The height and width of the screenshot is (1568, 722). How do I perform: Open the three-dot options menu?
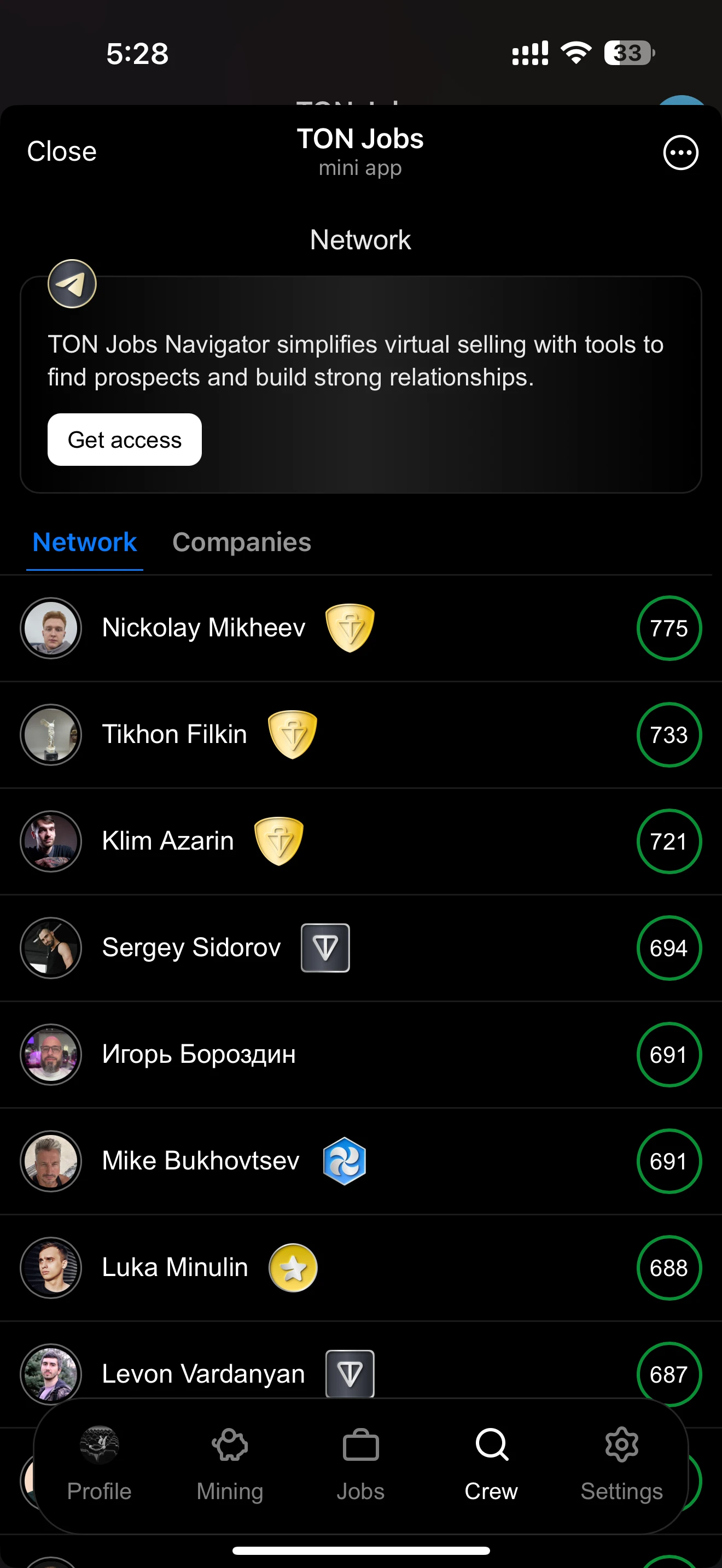click(x=680, y=153)
